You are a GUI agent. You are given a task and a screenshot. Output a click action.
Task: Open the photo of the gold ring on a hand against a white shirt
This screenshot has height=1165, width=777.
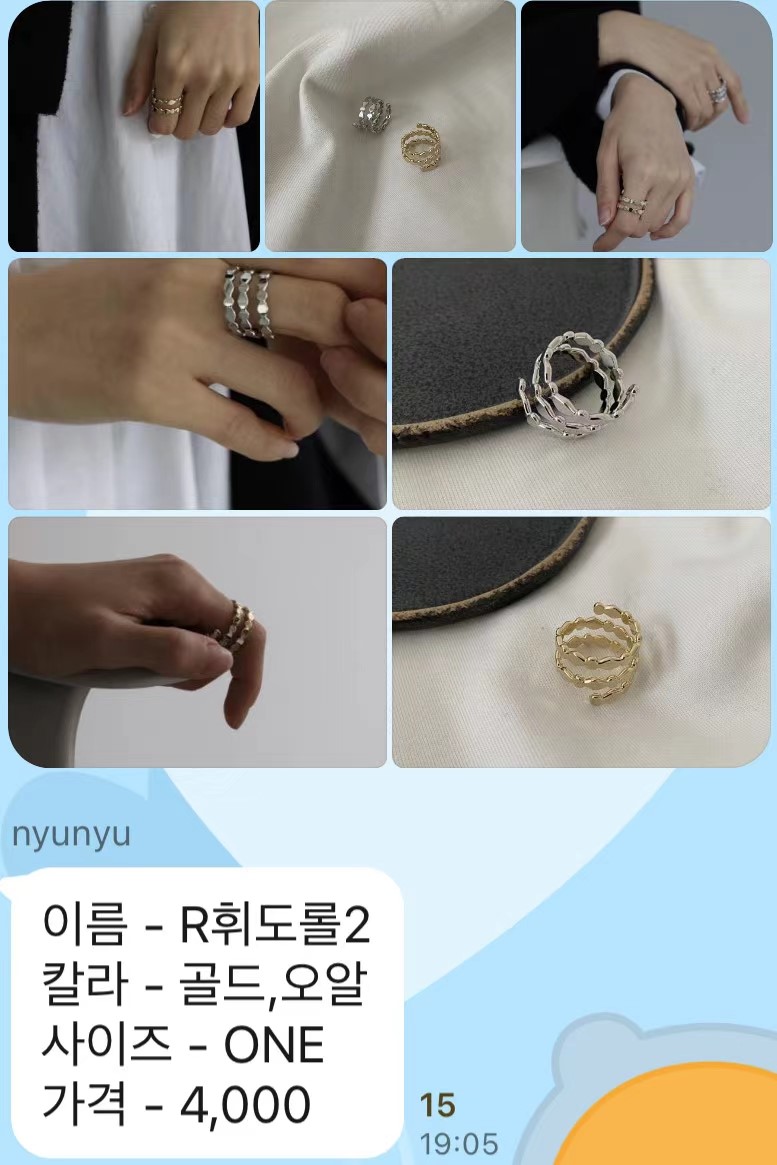coord(134,126)
